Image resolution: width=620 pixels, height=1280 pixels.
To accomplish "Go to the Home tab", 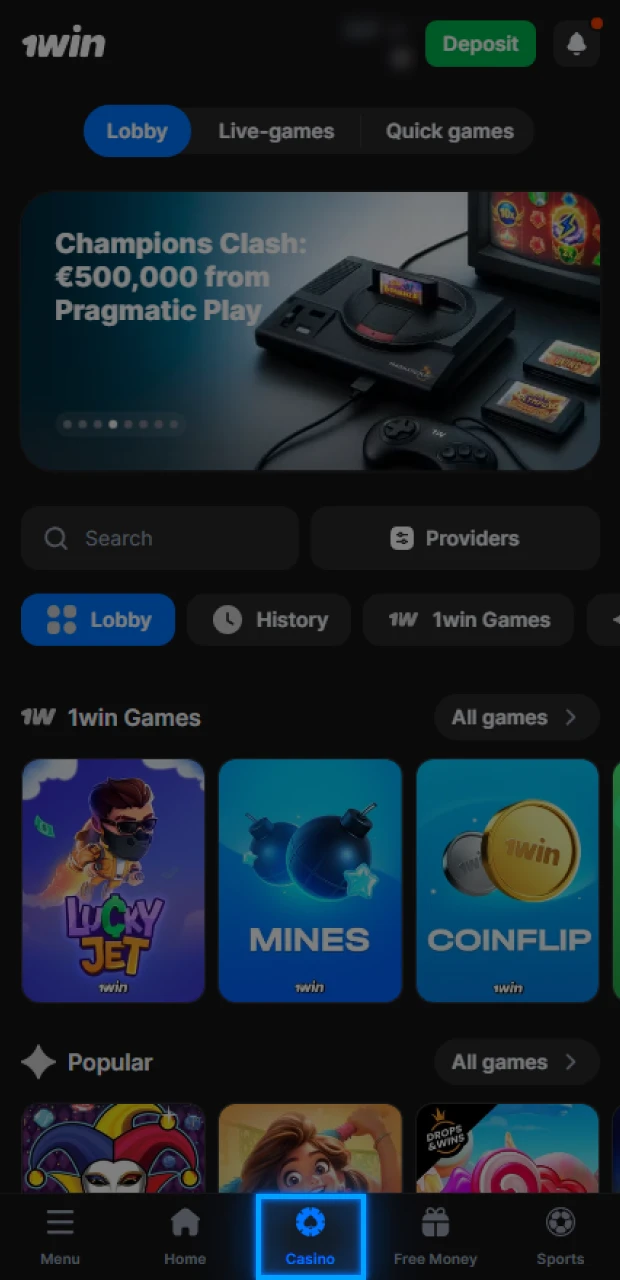I will [185, 1236].
